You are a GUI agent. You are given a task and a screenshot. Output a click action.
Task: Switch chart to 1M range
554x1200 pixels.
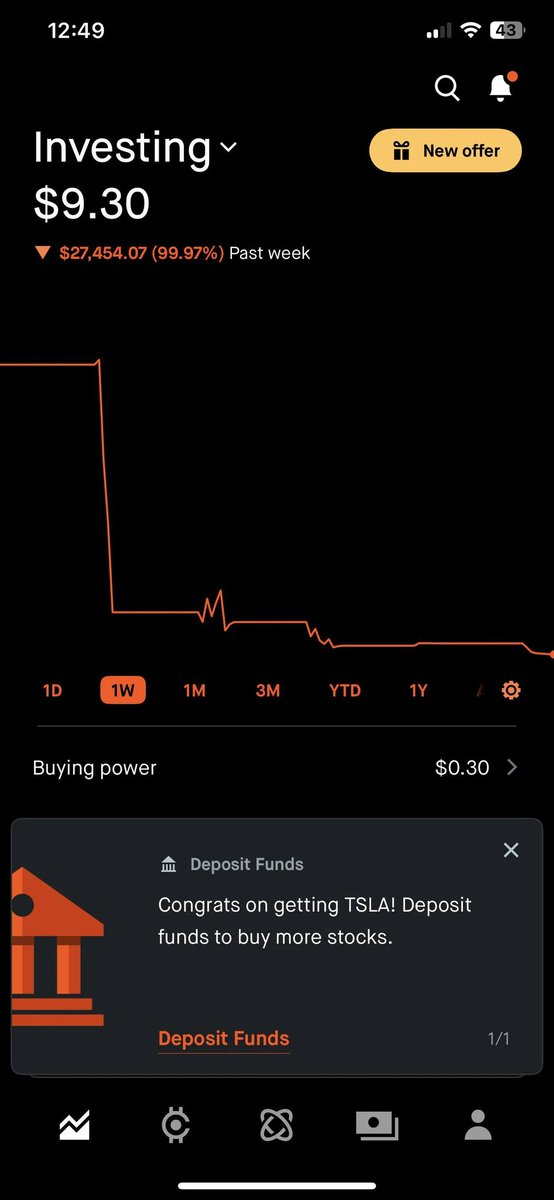194,690
